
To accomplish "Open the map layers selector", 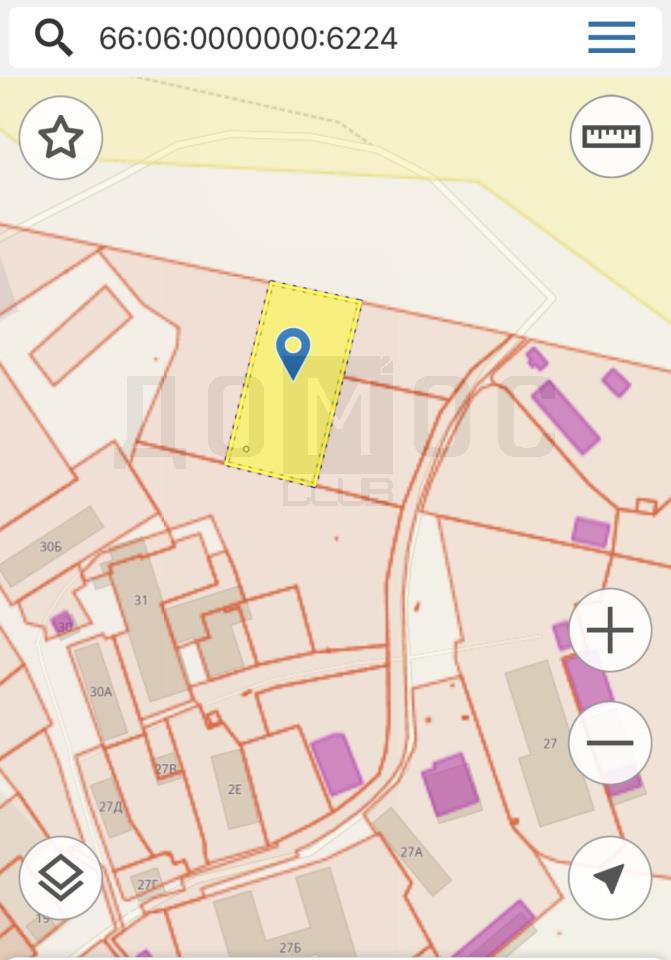I will (61, 877).
